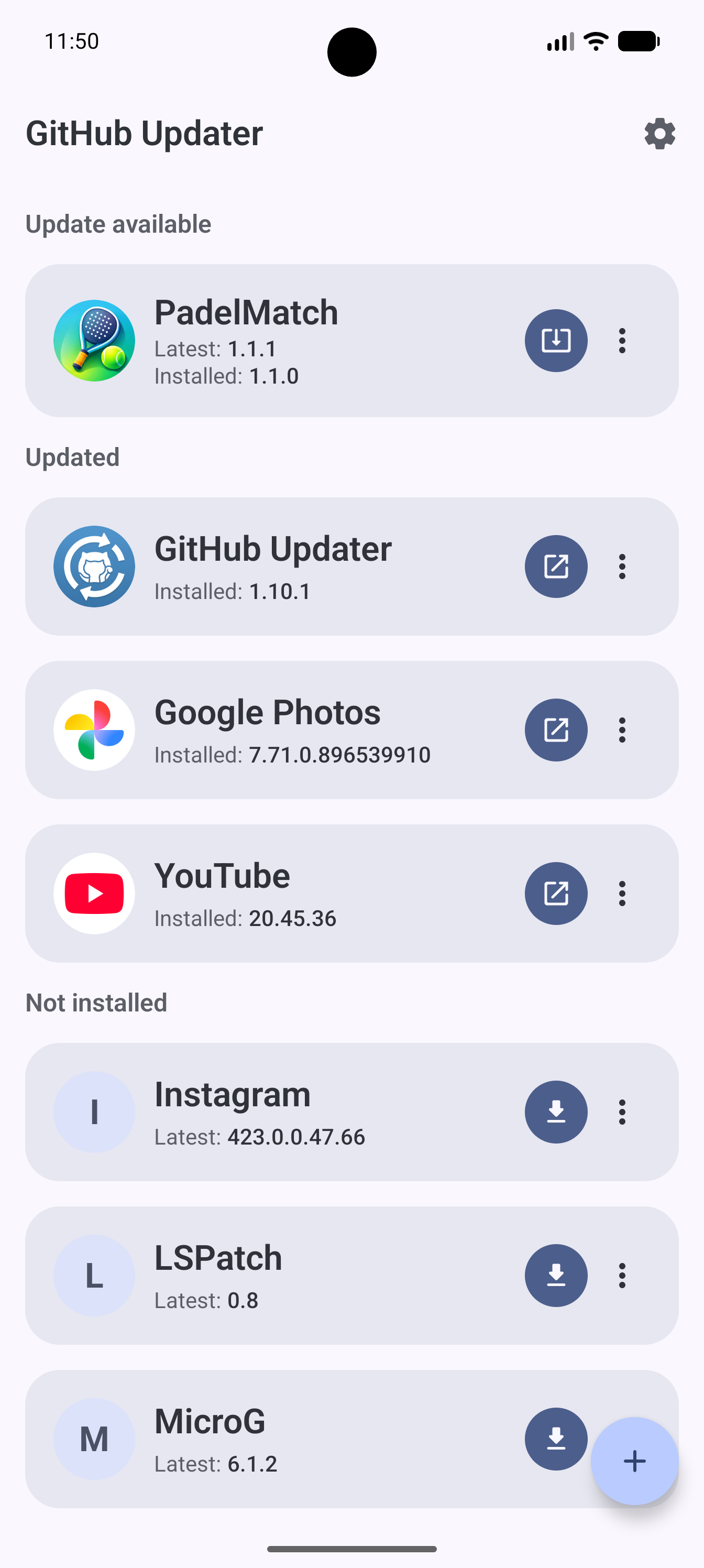This screenshot has height=1568, width=704.
Task: Select the Google Photos app icon
Action: pyautogui.click(x=94, y=730)
